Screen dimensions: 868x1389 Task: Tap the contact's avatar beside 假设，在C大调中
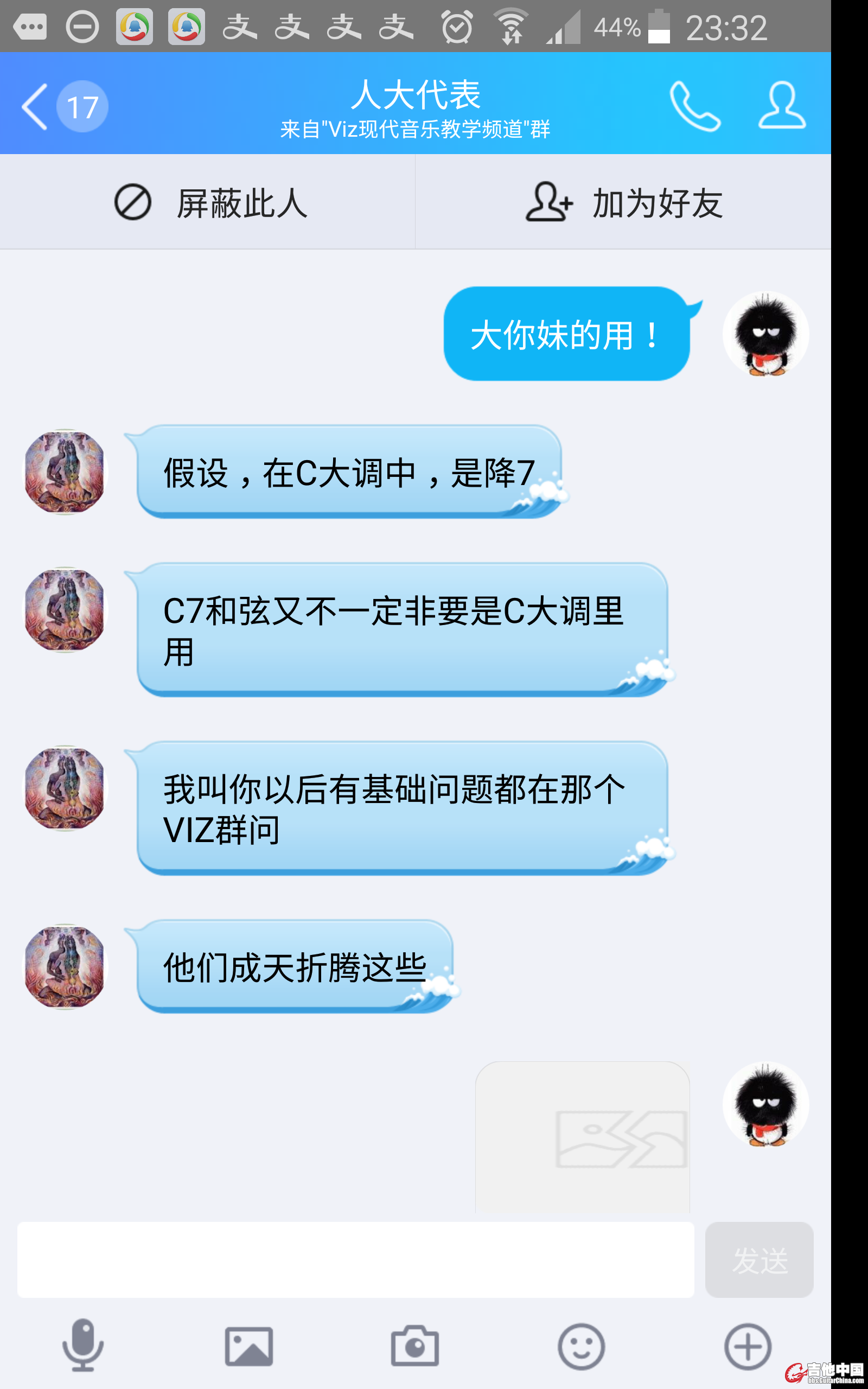[65, 472]
